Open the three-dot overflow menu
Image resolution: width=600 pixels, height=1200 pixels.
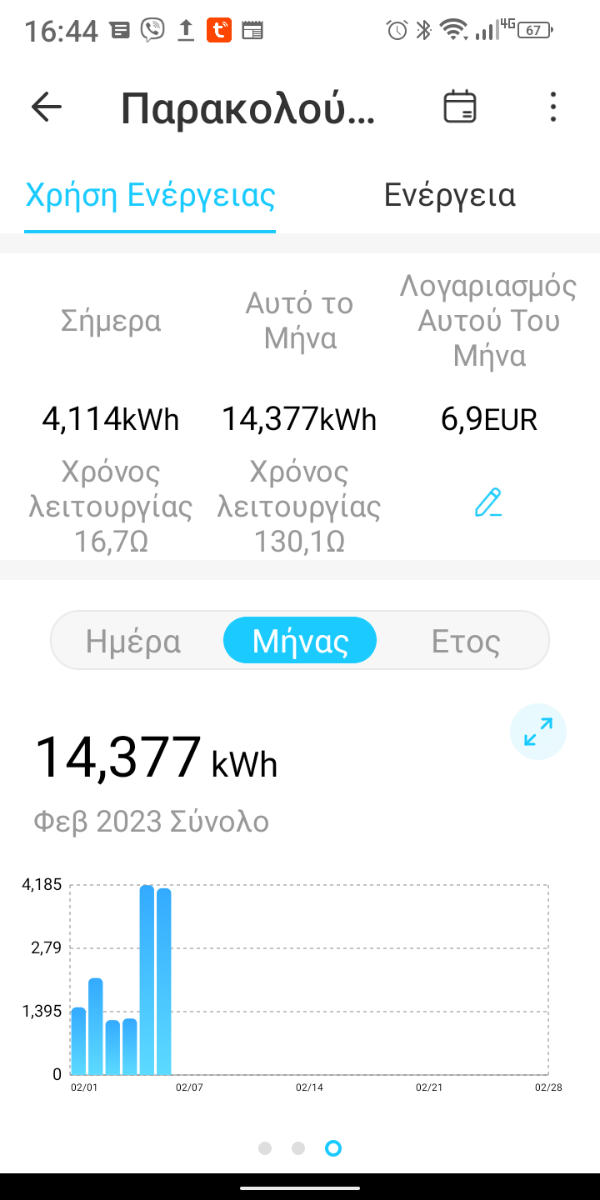(553, 107)
